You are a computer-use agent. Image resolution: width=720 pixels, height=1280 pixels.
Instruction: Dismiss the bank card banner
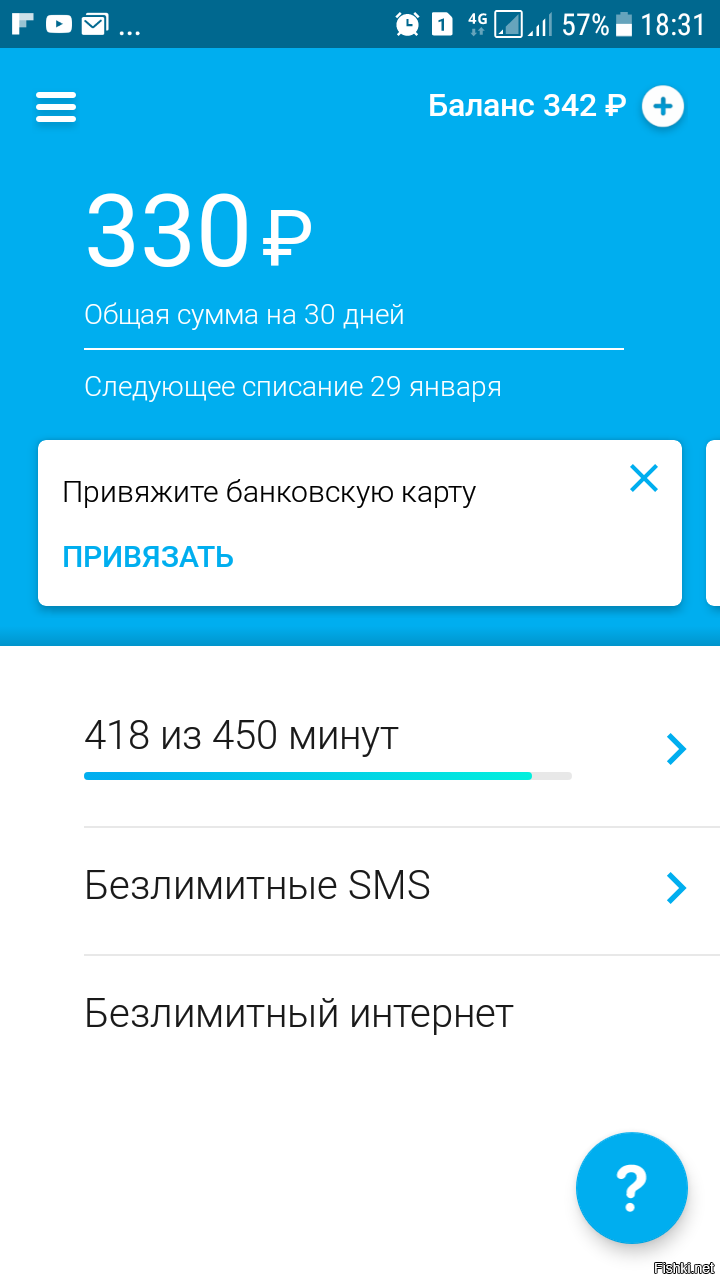pyautogui.click(x=644, y=479)
